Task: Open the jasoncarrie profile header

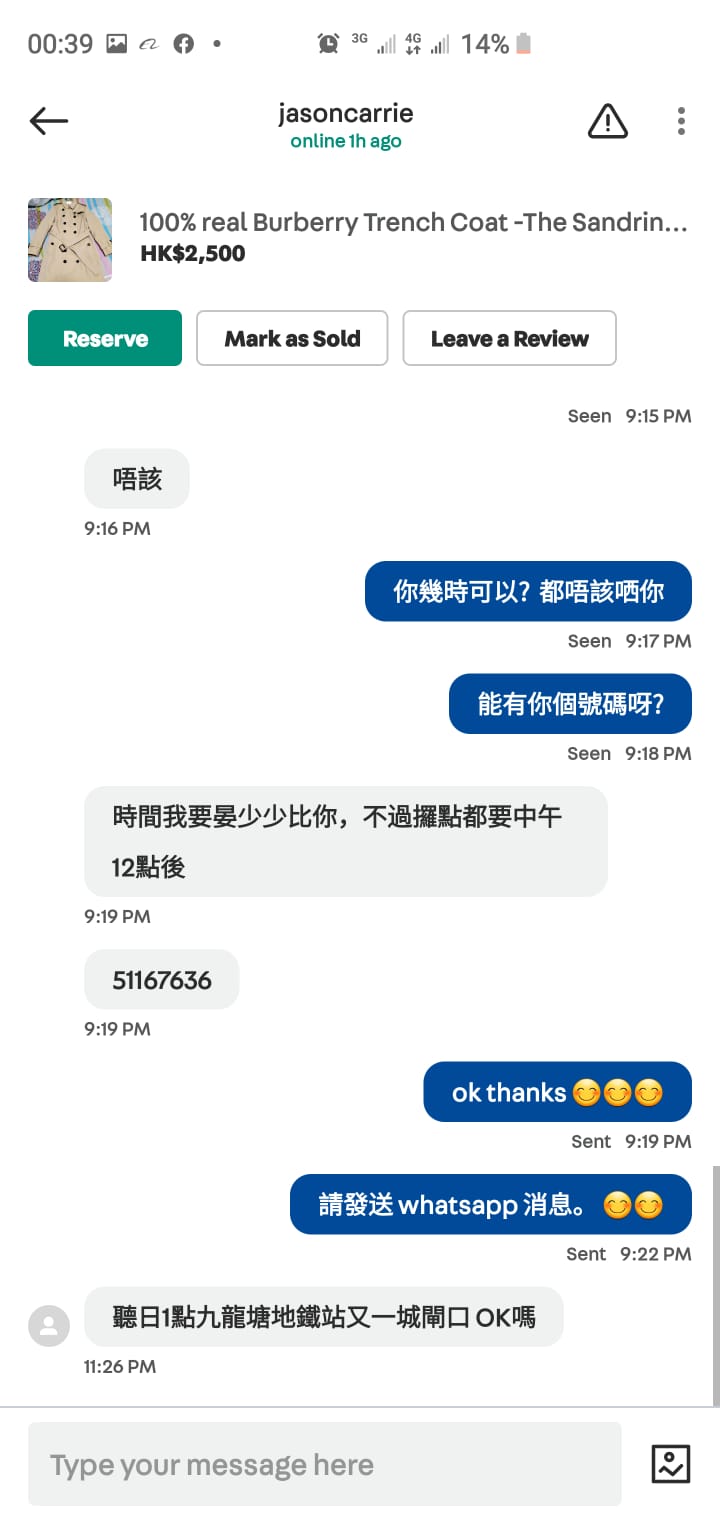Action: [x=345, y=125]
